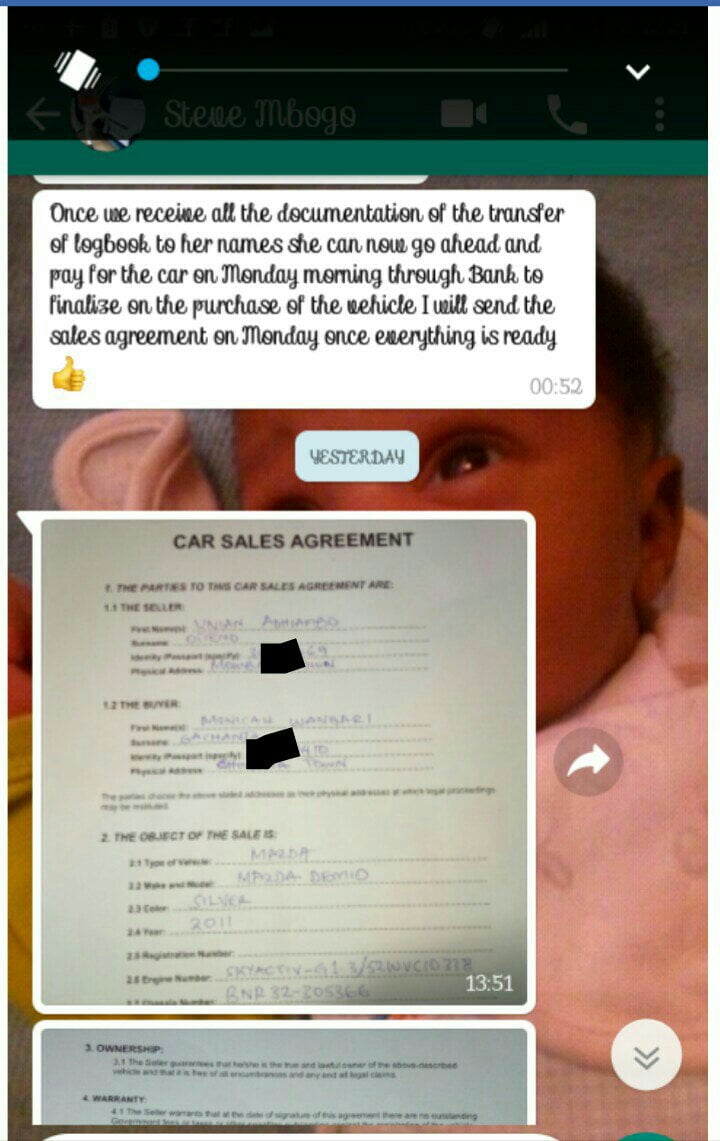The height and width of the screenshot is (1141, 720).
Task: Start a voice call with Steve Mbogo
Action: click(x=566, y=115)
